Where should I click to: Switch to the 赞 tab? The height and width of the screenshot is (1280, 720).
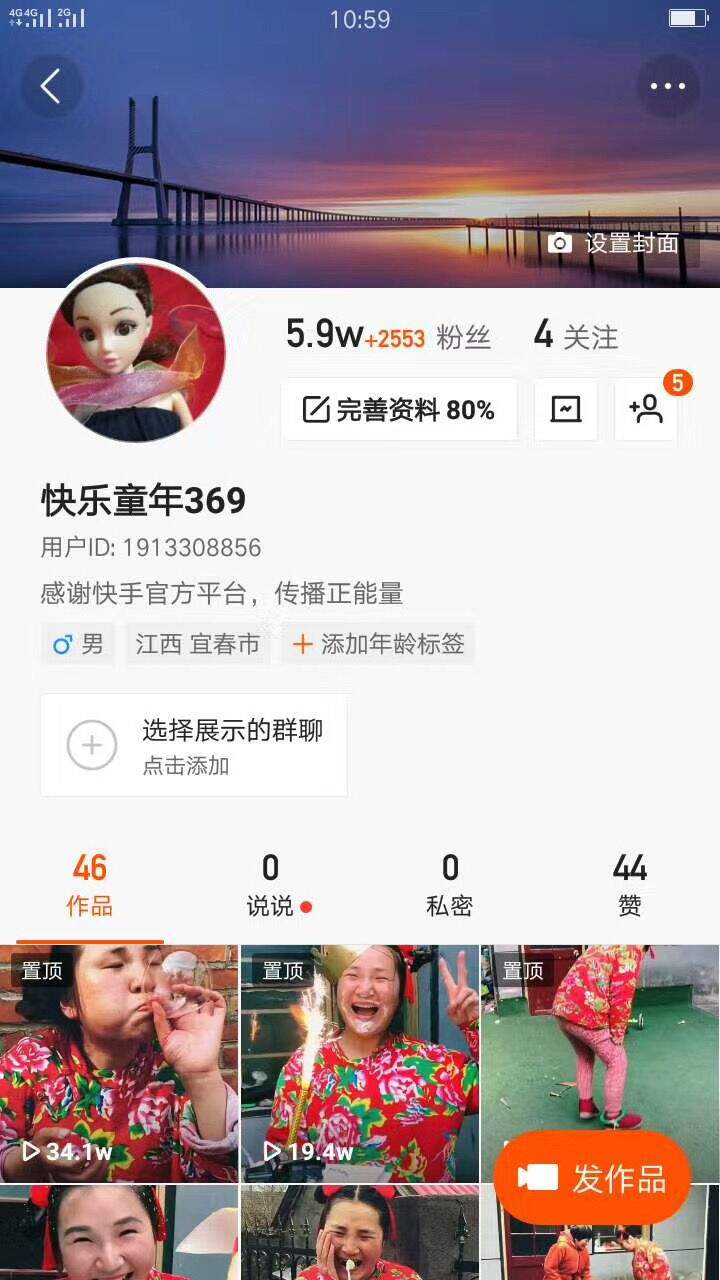click(630, 884)
